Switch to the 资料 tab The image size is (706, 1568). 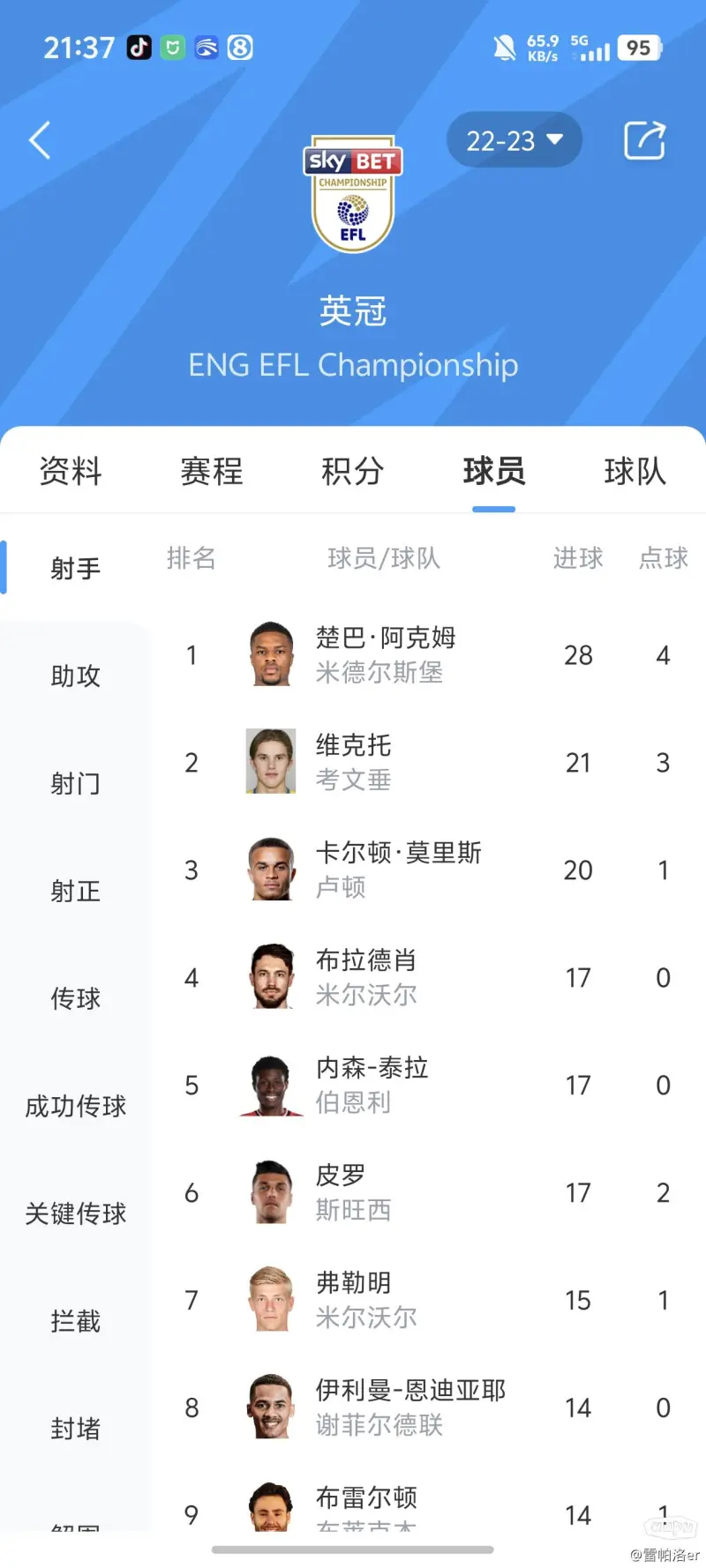click(71, 471)
